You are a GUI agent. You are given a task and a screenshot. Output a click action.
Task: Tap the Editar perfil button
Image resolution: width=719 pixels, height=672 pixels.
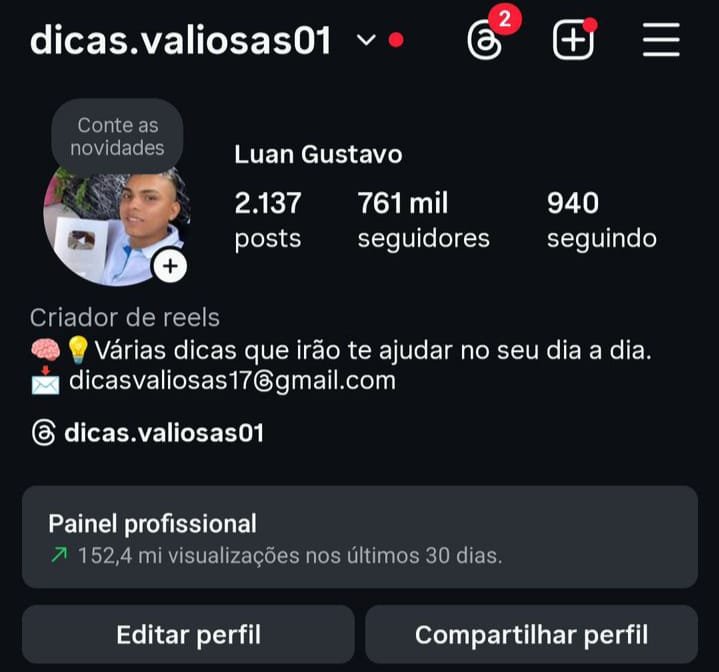click(x=188, y=634)
